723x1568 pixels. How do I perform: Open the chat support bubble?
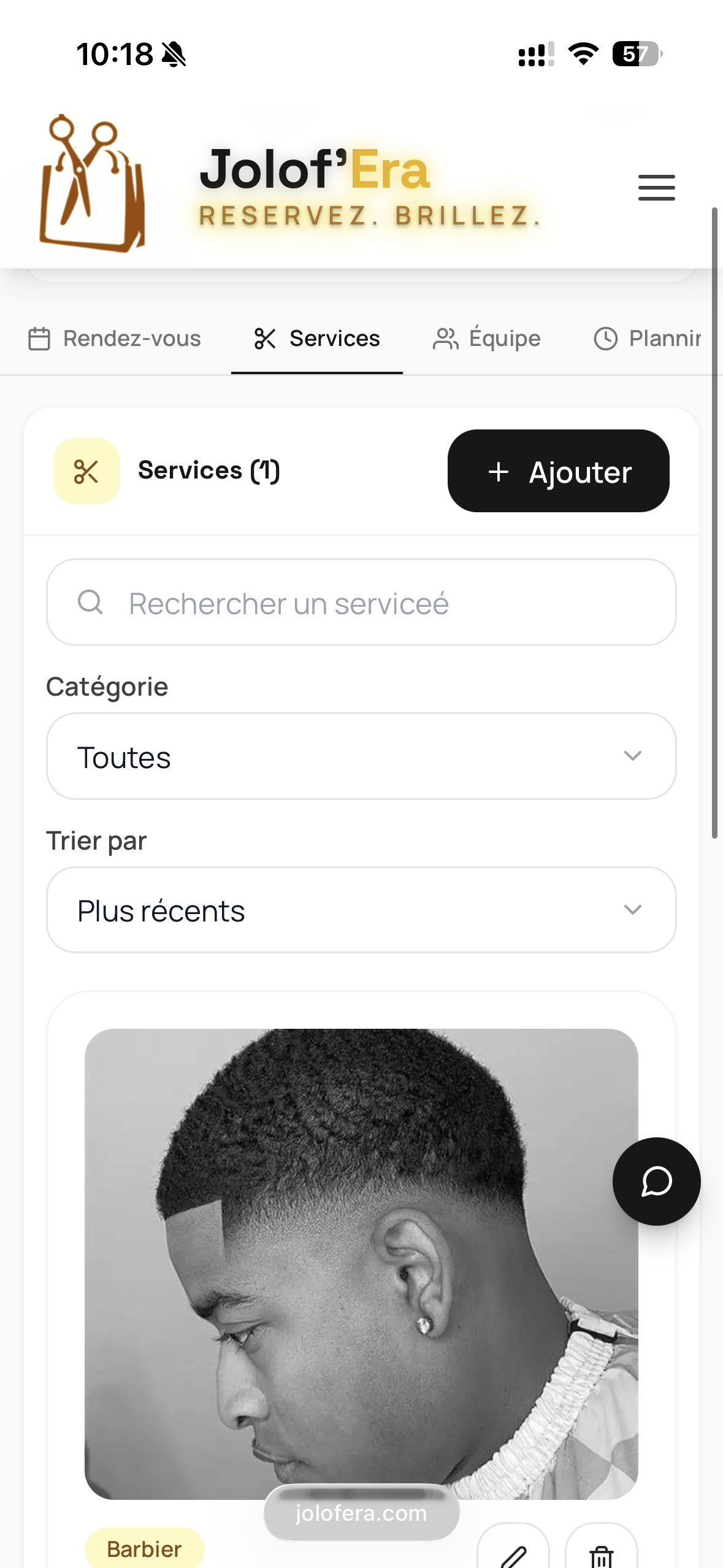656,1182
